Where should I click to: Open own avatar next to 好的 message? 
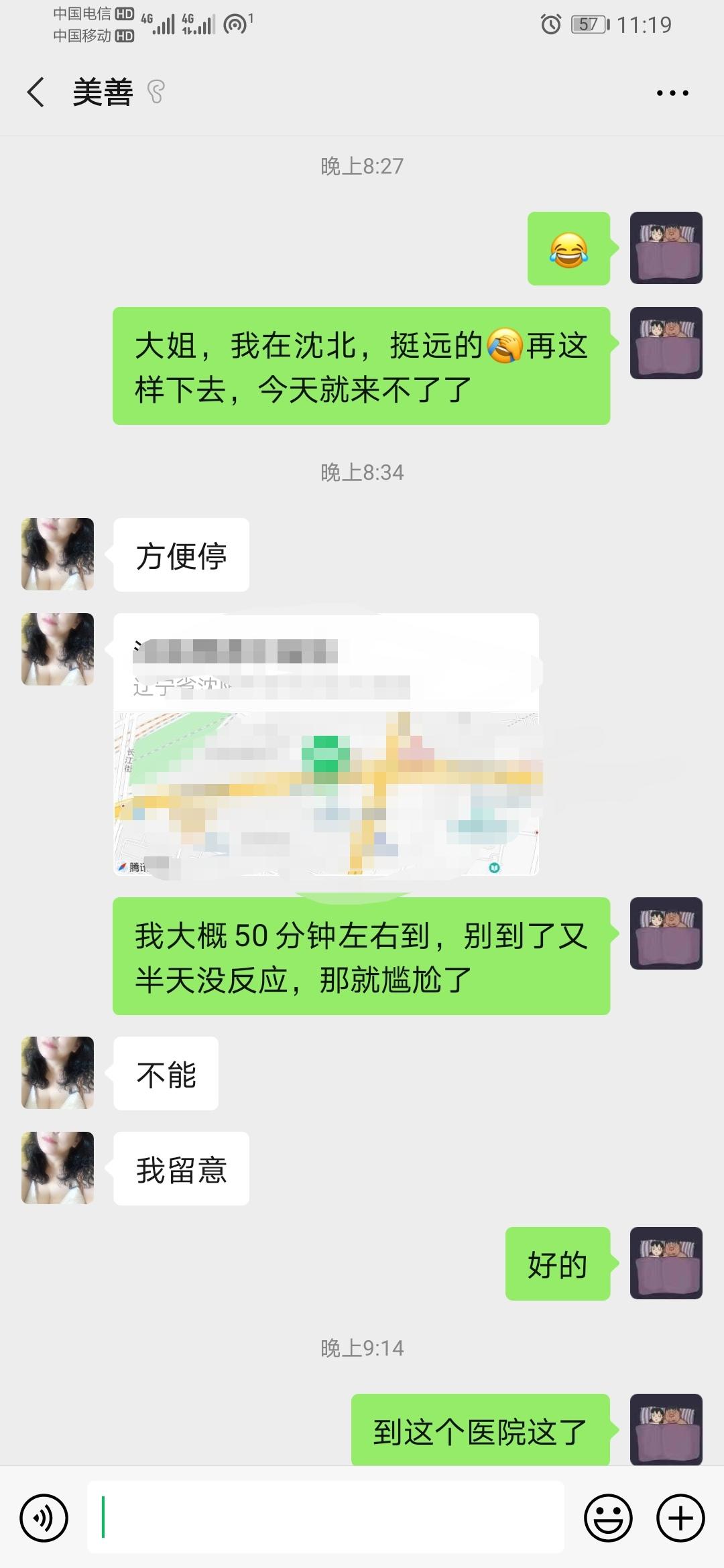[x=666, y=1263]
